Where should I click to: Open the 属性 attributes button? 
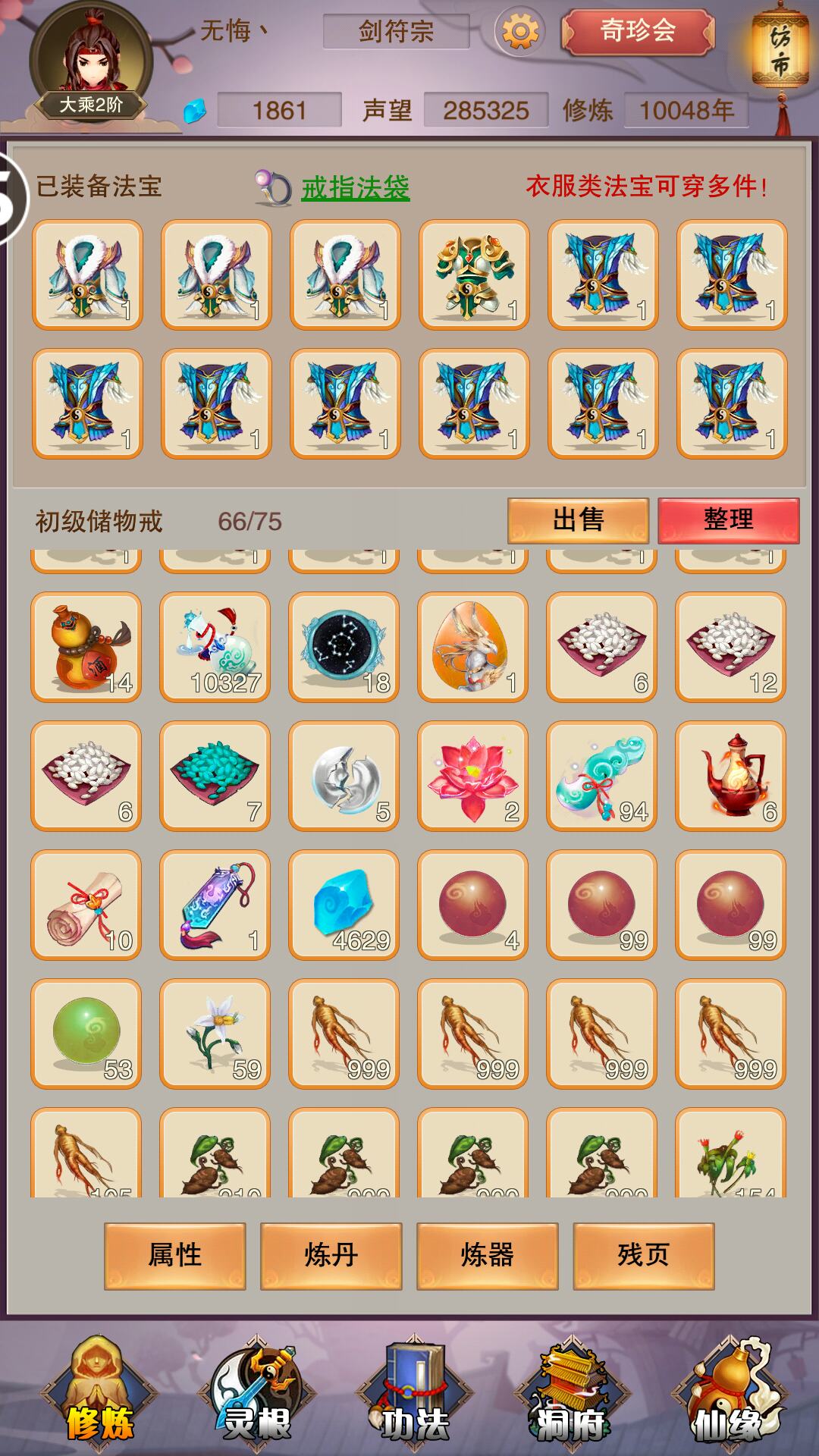point(175,1255)
